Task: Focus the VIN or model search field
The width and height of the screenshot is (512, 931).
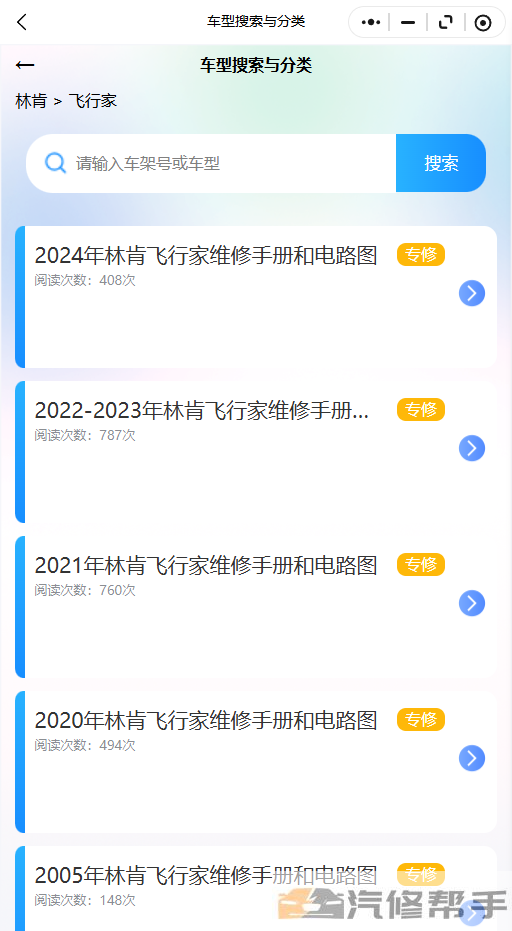Action: [x=211, y=163]
